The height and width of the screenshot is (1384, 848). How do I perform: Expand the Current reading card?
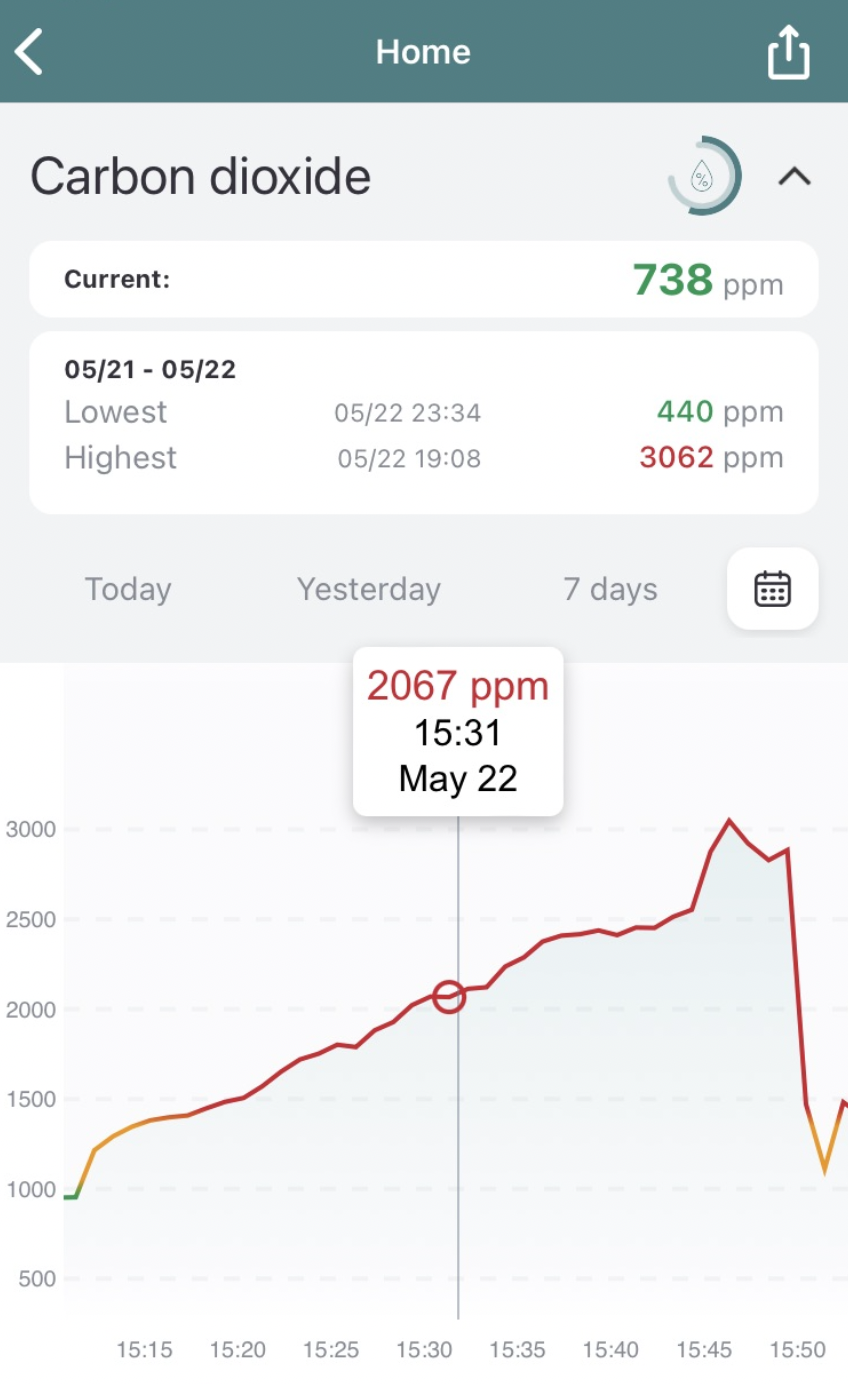click(x=424, y=279)
